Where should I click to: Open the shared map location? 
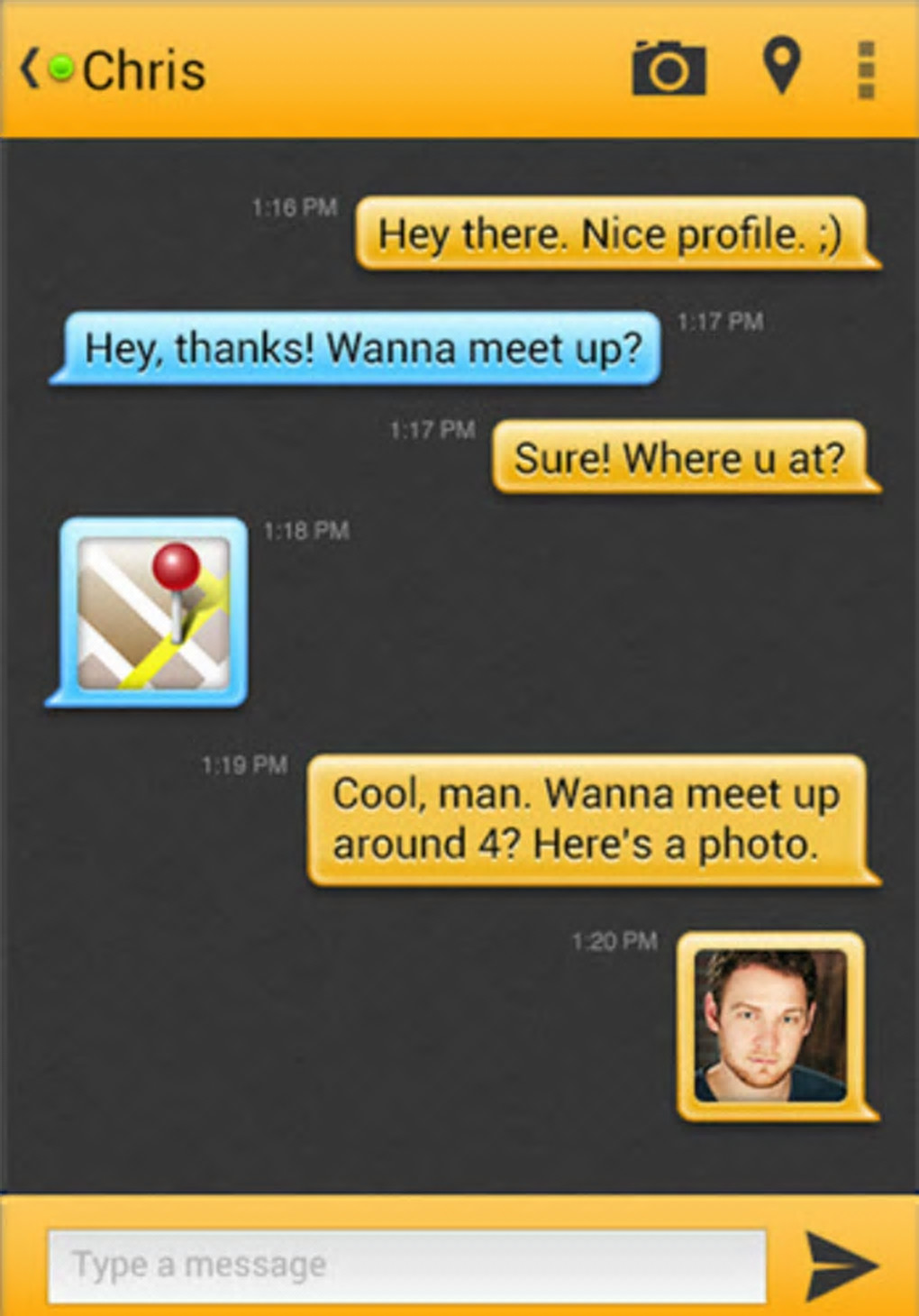click(x=153, y=613)
